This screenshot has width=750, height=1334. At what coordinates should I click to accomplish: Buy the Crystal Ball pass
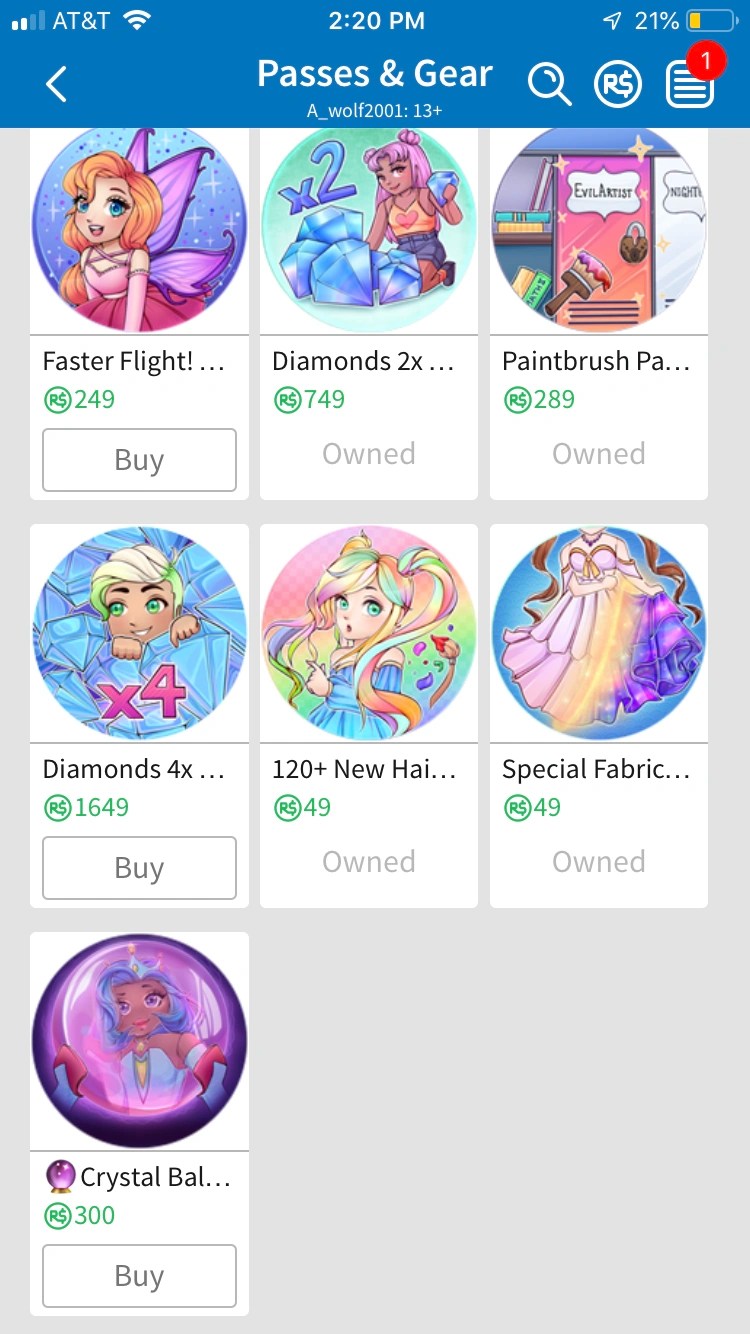click(139, 1276)
